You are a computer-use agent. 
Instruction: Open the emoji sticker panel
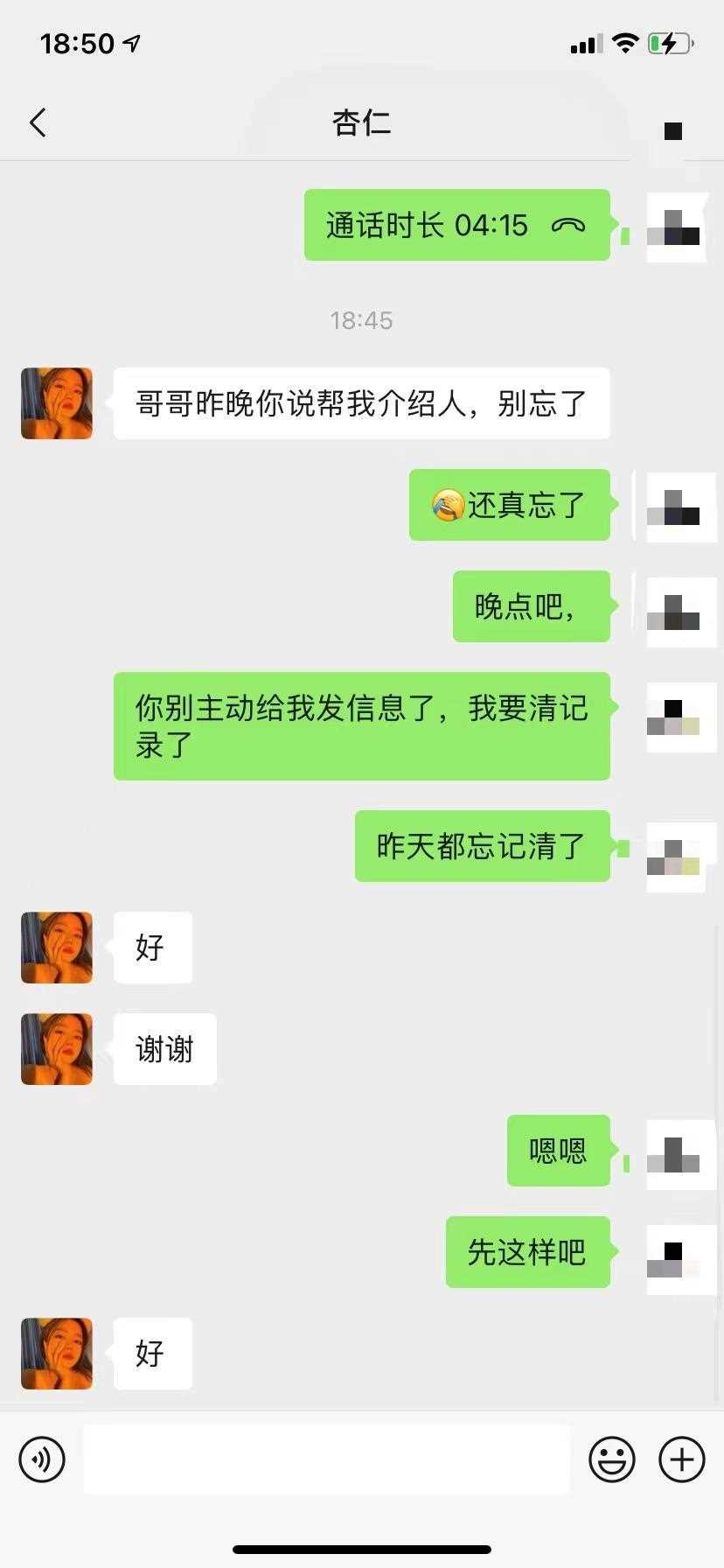click(x=611, y=1459)
